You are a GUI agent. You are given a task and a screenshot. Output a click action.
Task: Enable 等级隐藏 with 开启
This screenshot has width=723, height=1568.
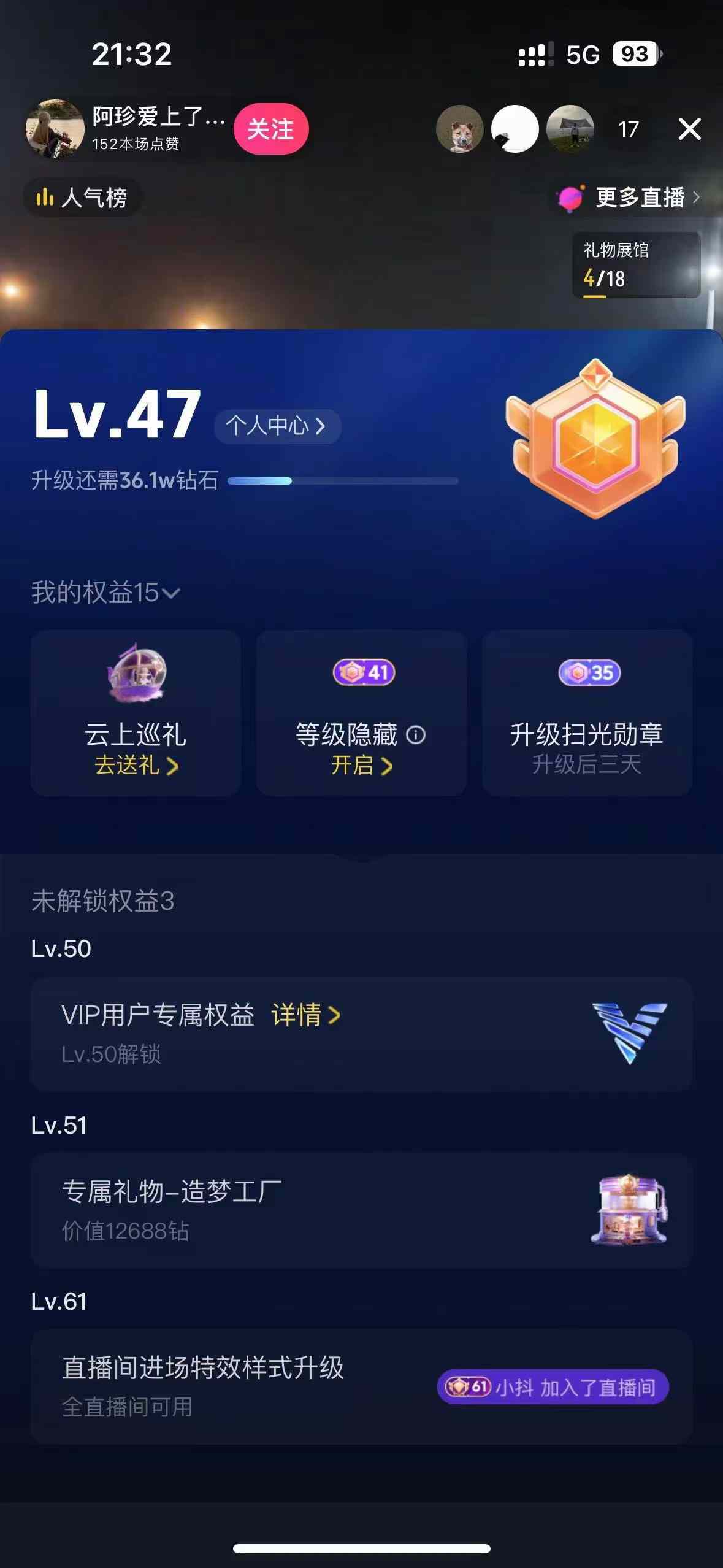(361, 766)
